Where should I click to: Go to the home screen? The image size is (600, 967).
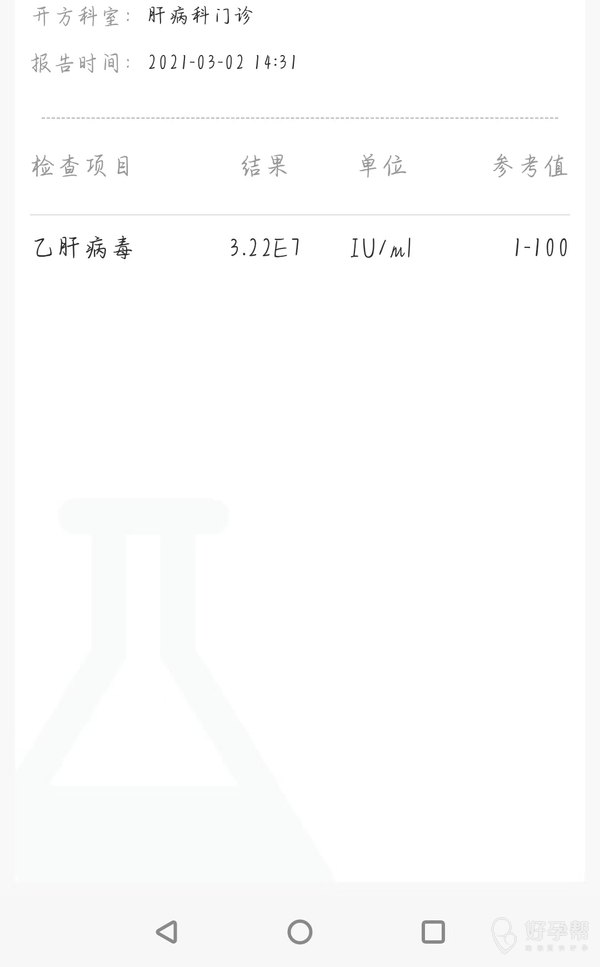click(x=300, y=932)
